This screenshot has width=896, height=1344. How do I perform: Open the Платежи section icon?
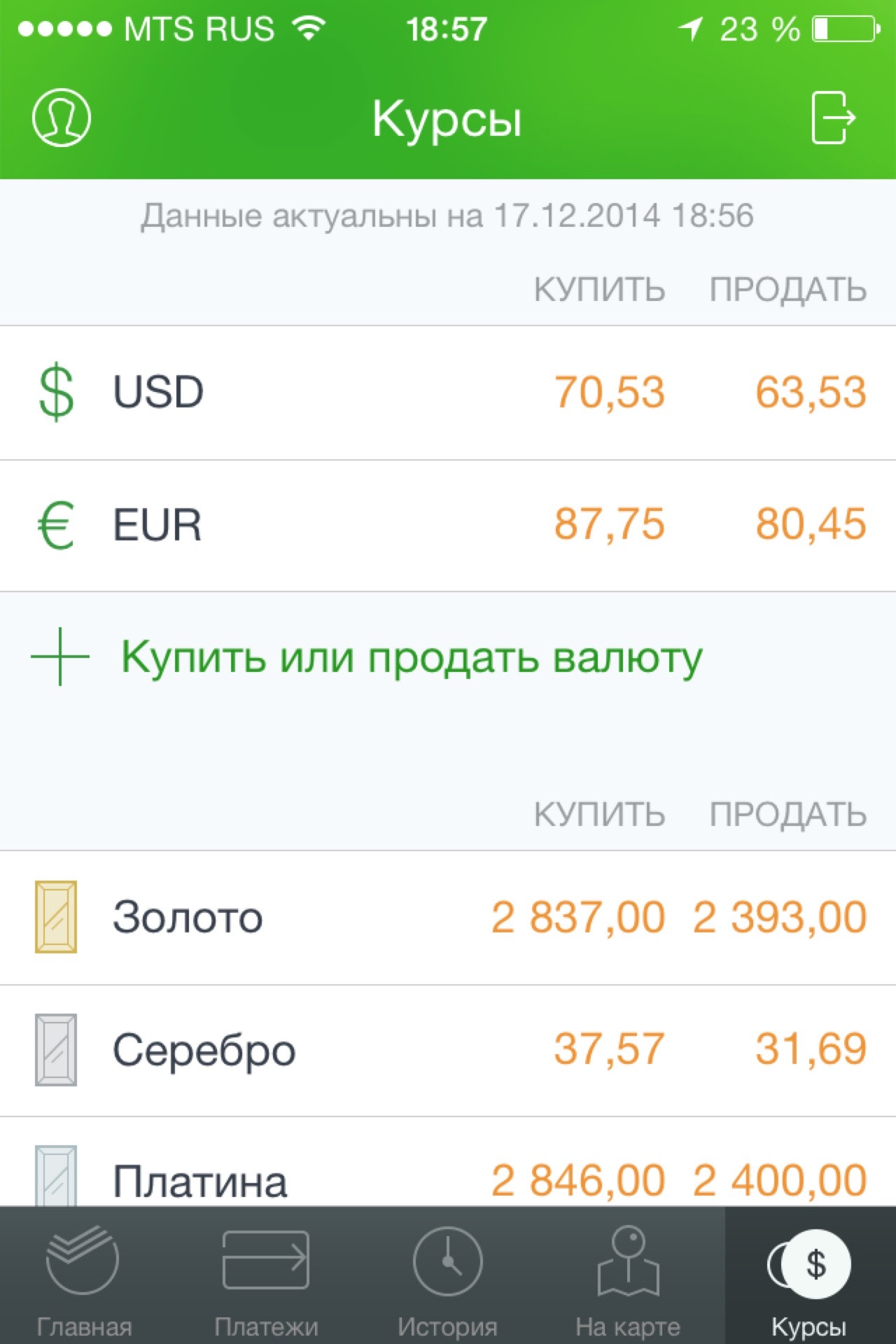point(267,1260)
